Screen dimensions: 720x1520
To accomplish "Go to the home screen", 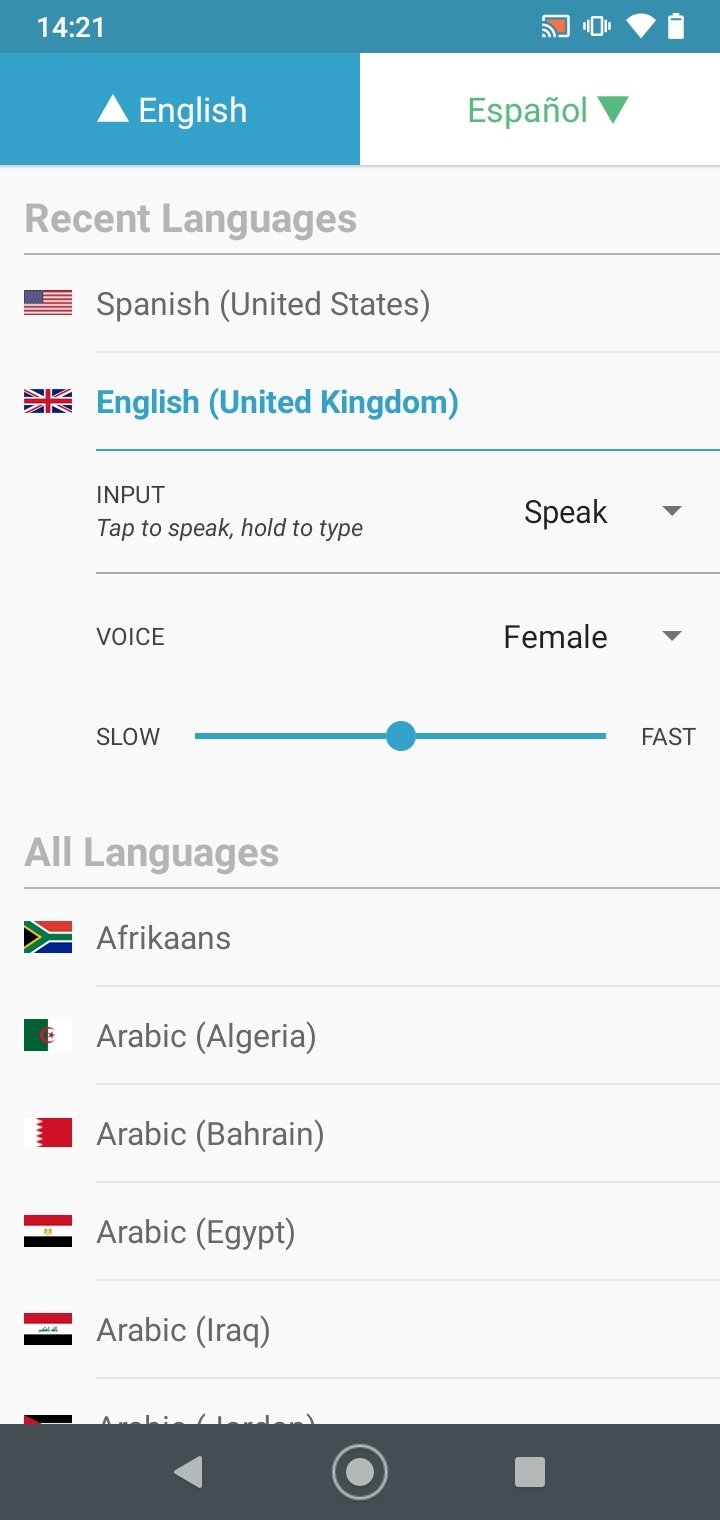I will pos(360,1472).
